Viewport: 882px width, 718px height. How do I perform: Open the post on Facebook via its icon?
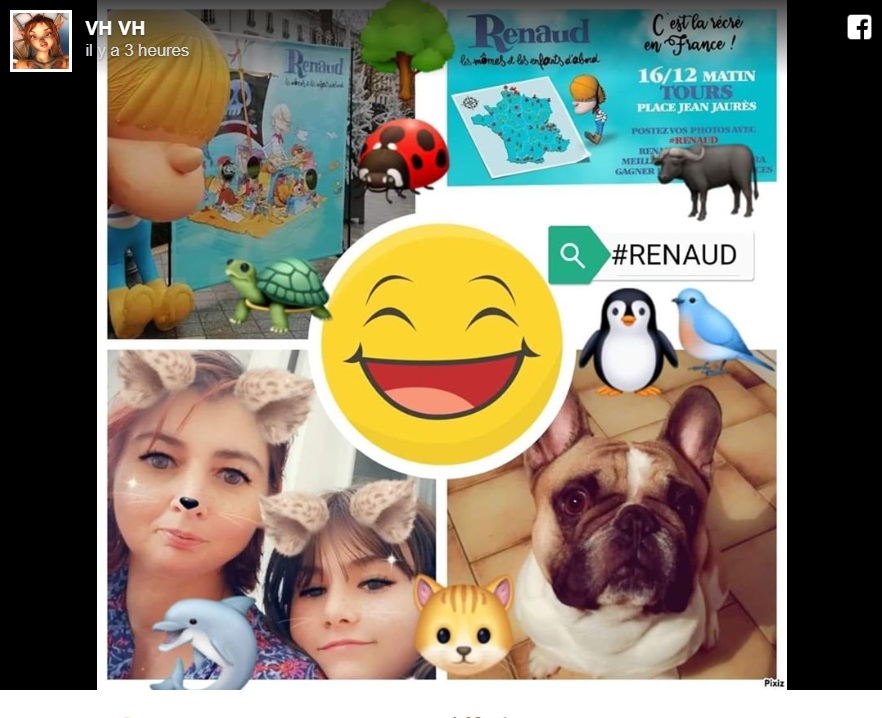coord(859,28)
